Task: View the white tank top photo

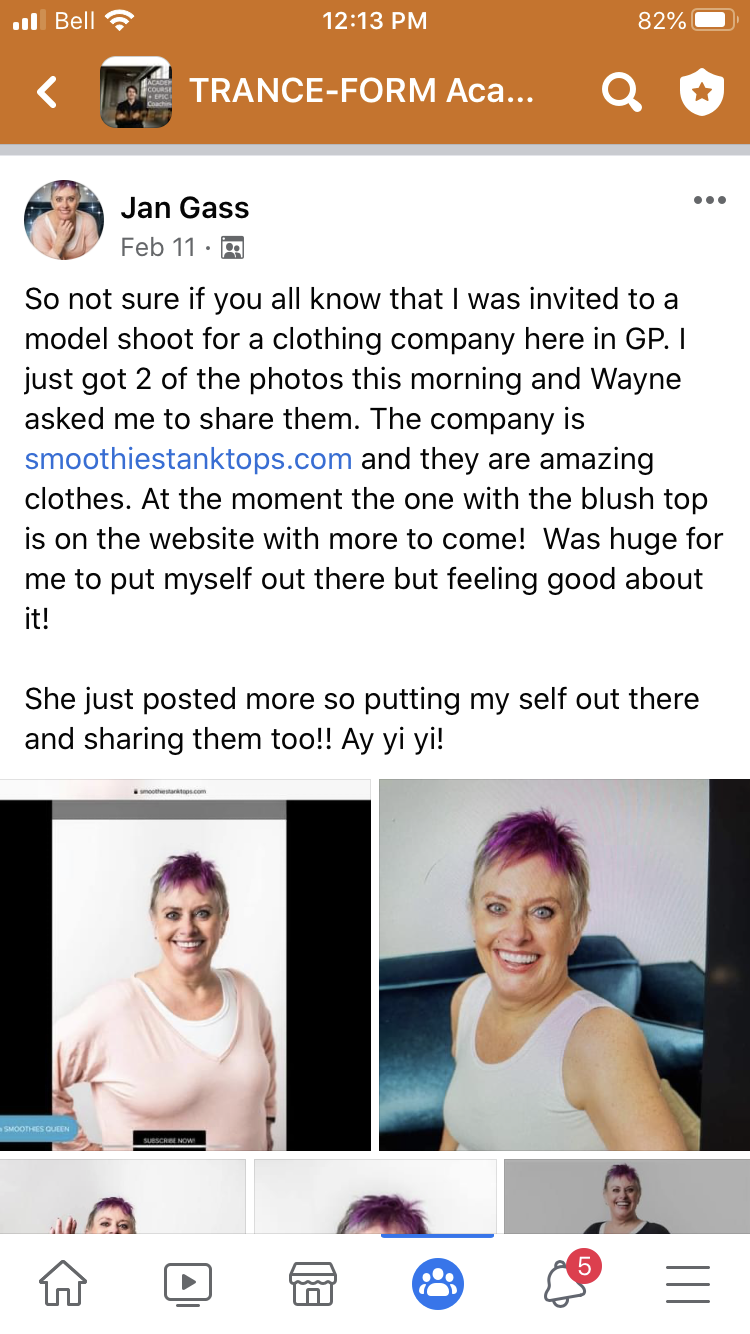Action: pyautogui.click(x=565, y=965)
